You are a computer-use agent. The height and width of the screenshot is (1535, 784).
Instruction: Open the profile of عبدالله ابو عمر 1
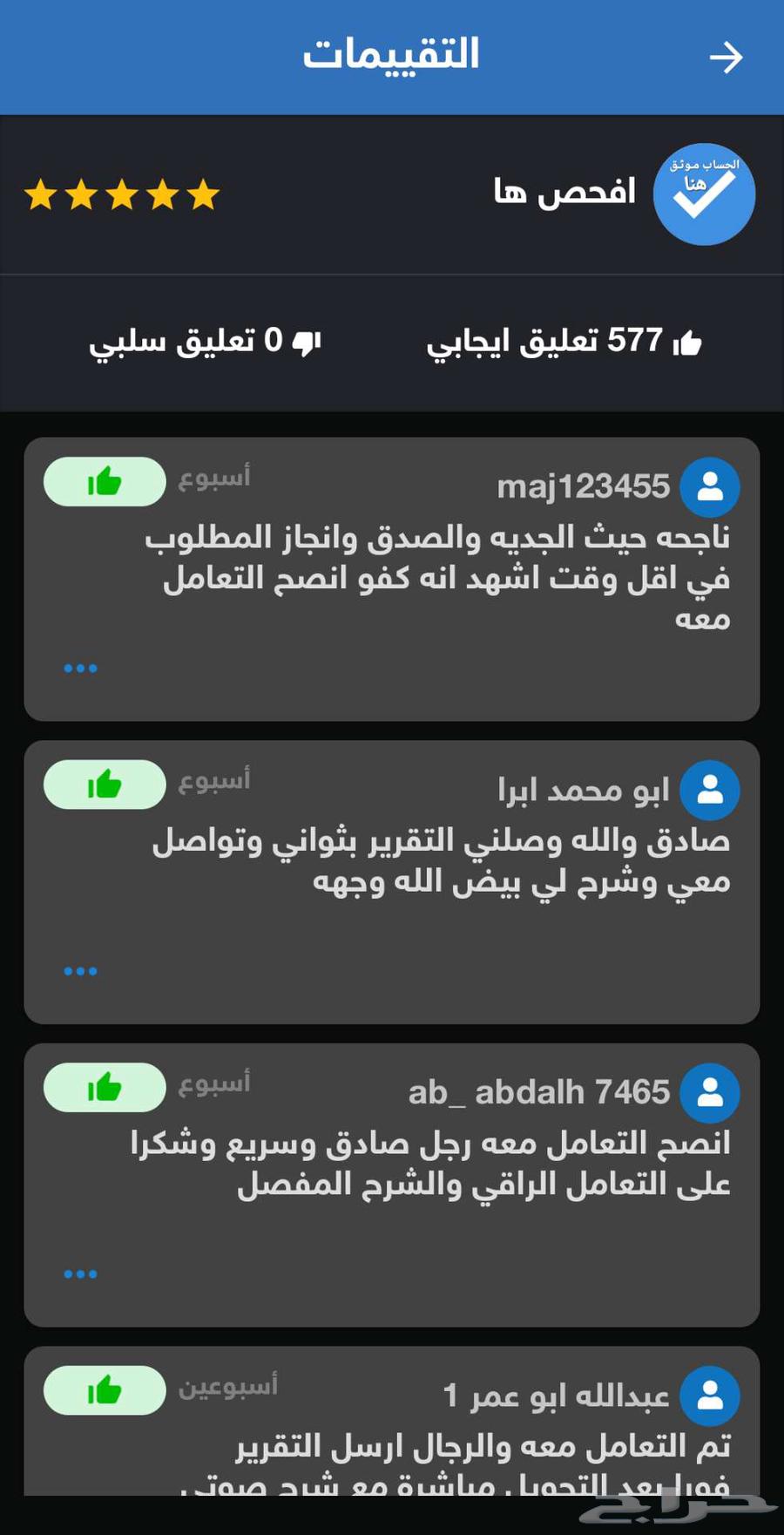point(709,1396)
